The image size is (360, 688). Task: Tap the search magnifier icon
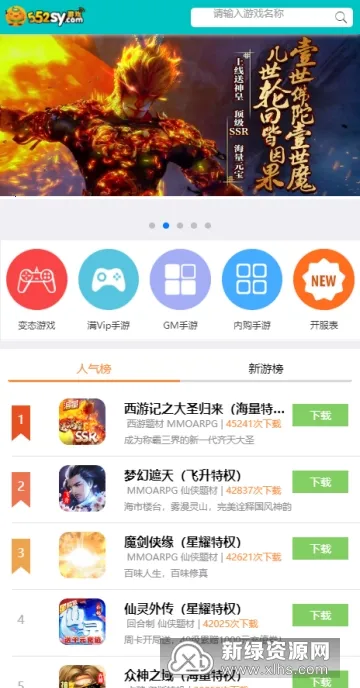coord(341,17)
